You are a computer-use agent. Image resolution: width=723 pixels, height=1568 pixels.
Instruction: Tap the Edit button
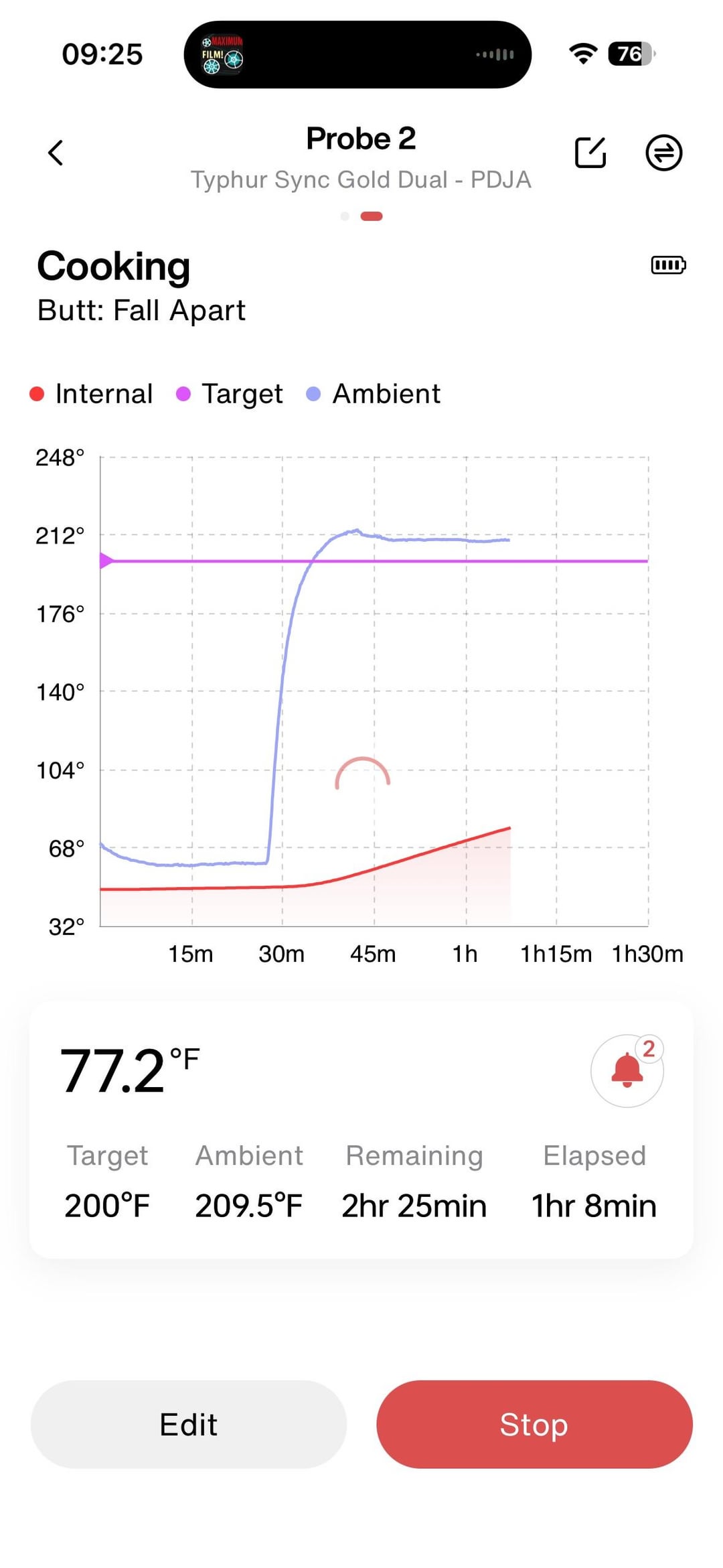[x=189, y=1425]
